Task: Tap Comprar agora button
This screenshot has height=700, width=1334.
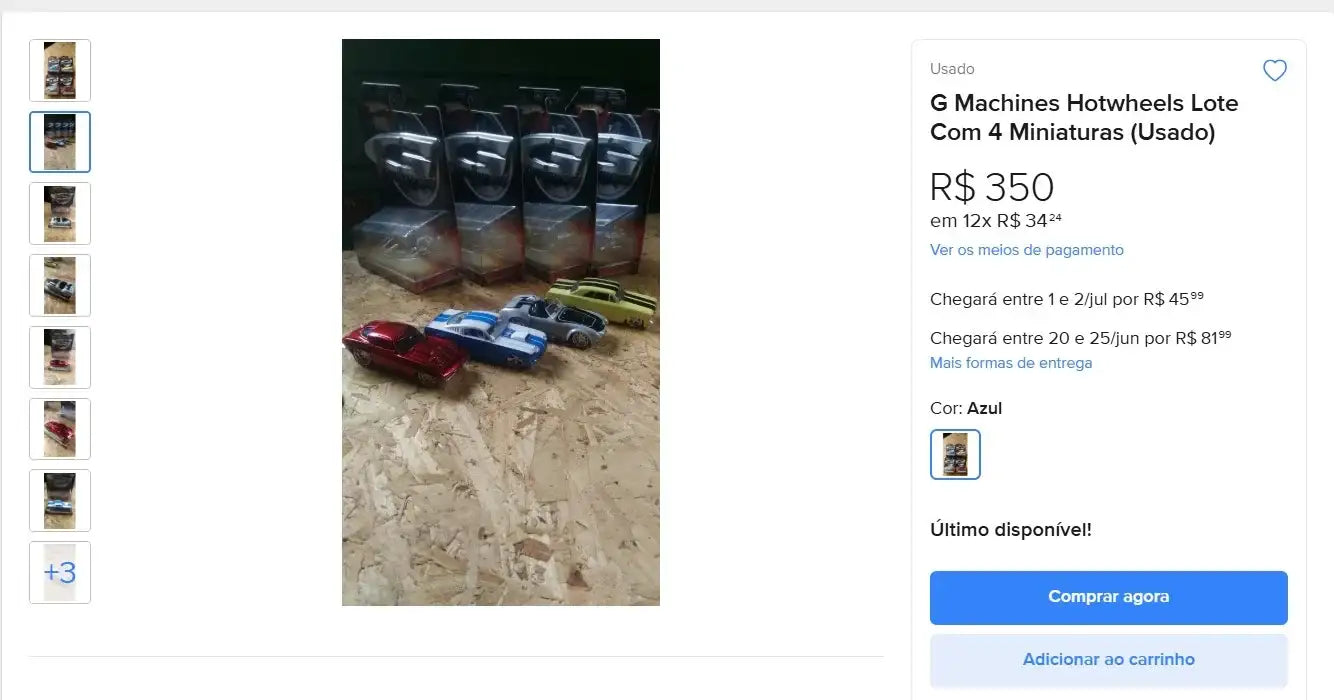Action: (x=1108, y=597)
